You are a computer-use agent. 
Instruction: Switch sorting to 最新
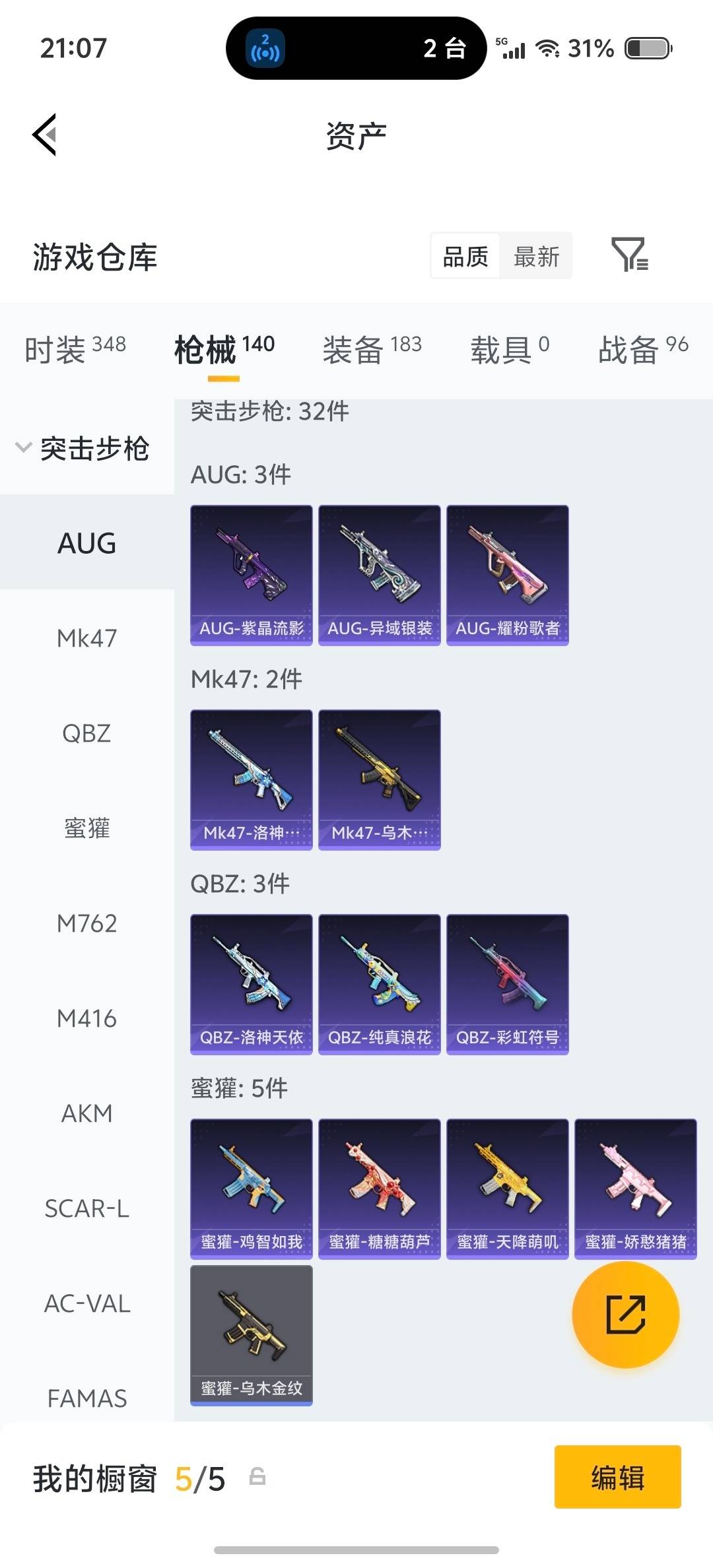click(x=536, y=256)
